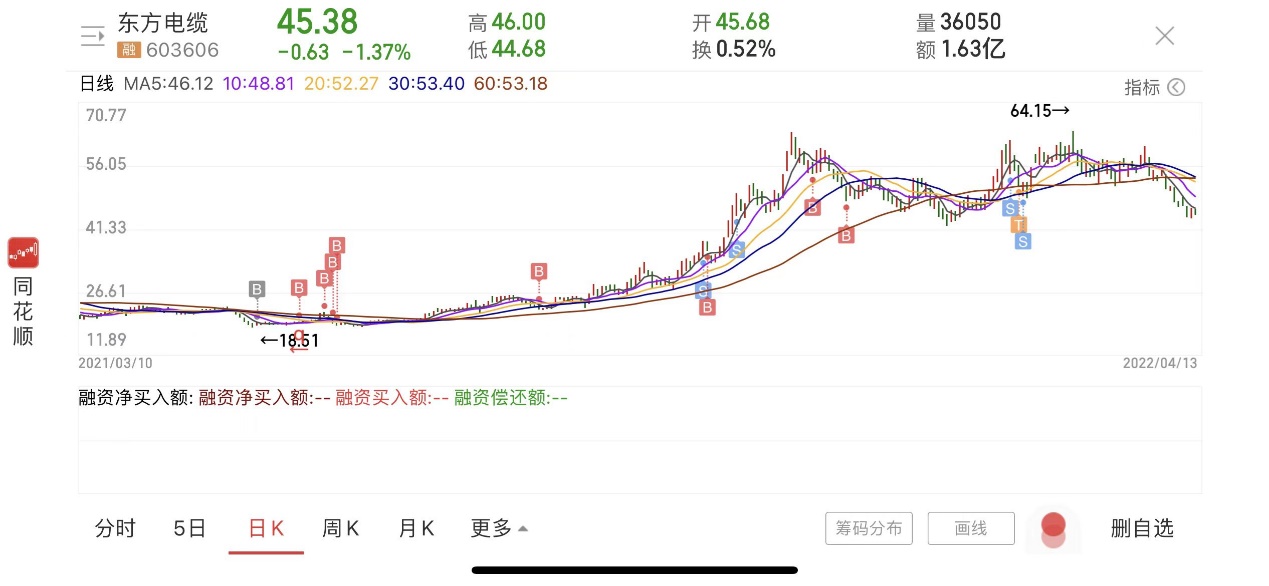Tap 删自选 to remove from watchlist
The height and width of the screenshot is (586, 1269).
(x=1142, y=528)
